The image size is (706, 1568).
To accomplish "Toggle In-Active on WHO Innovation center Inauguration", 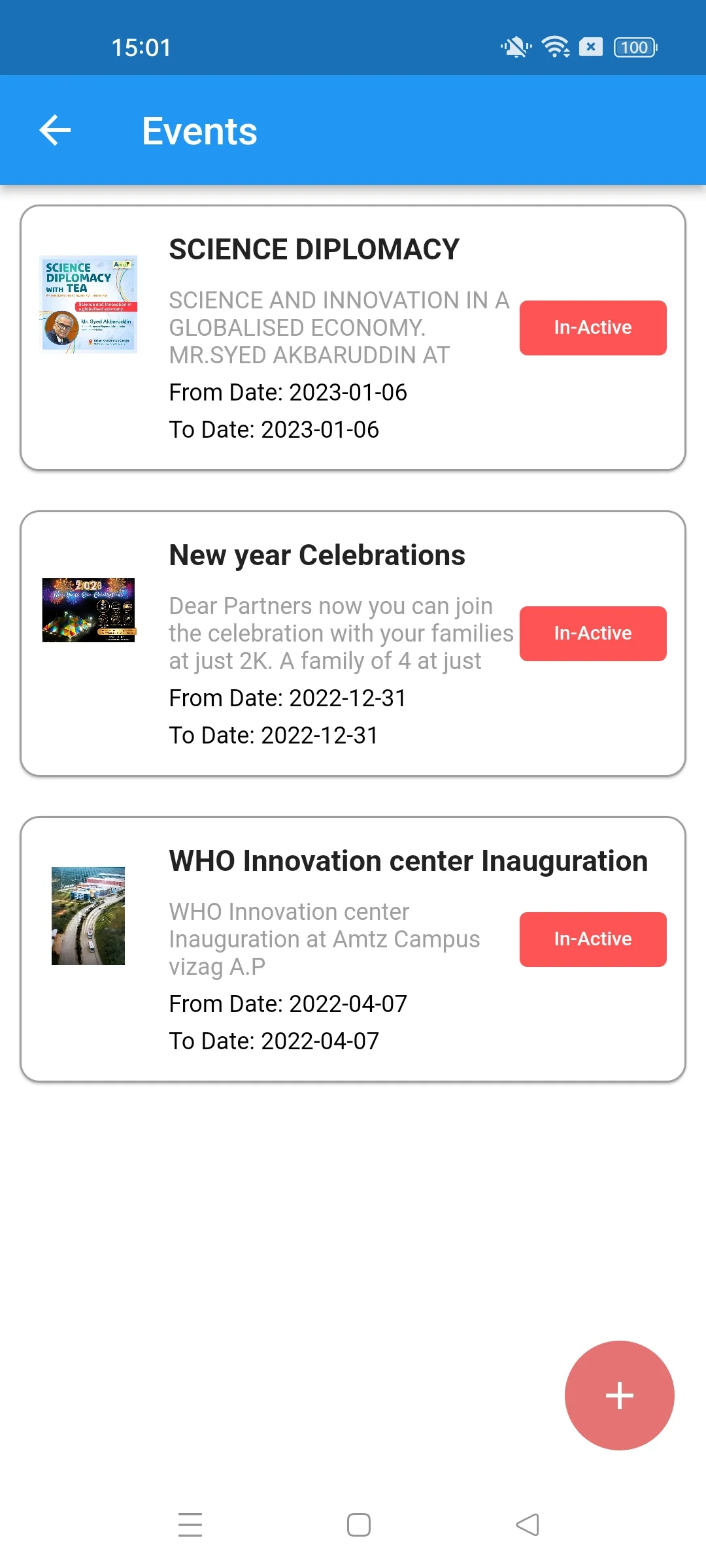I will coord(592,938).
